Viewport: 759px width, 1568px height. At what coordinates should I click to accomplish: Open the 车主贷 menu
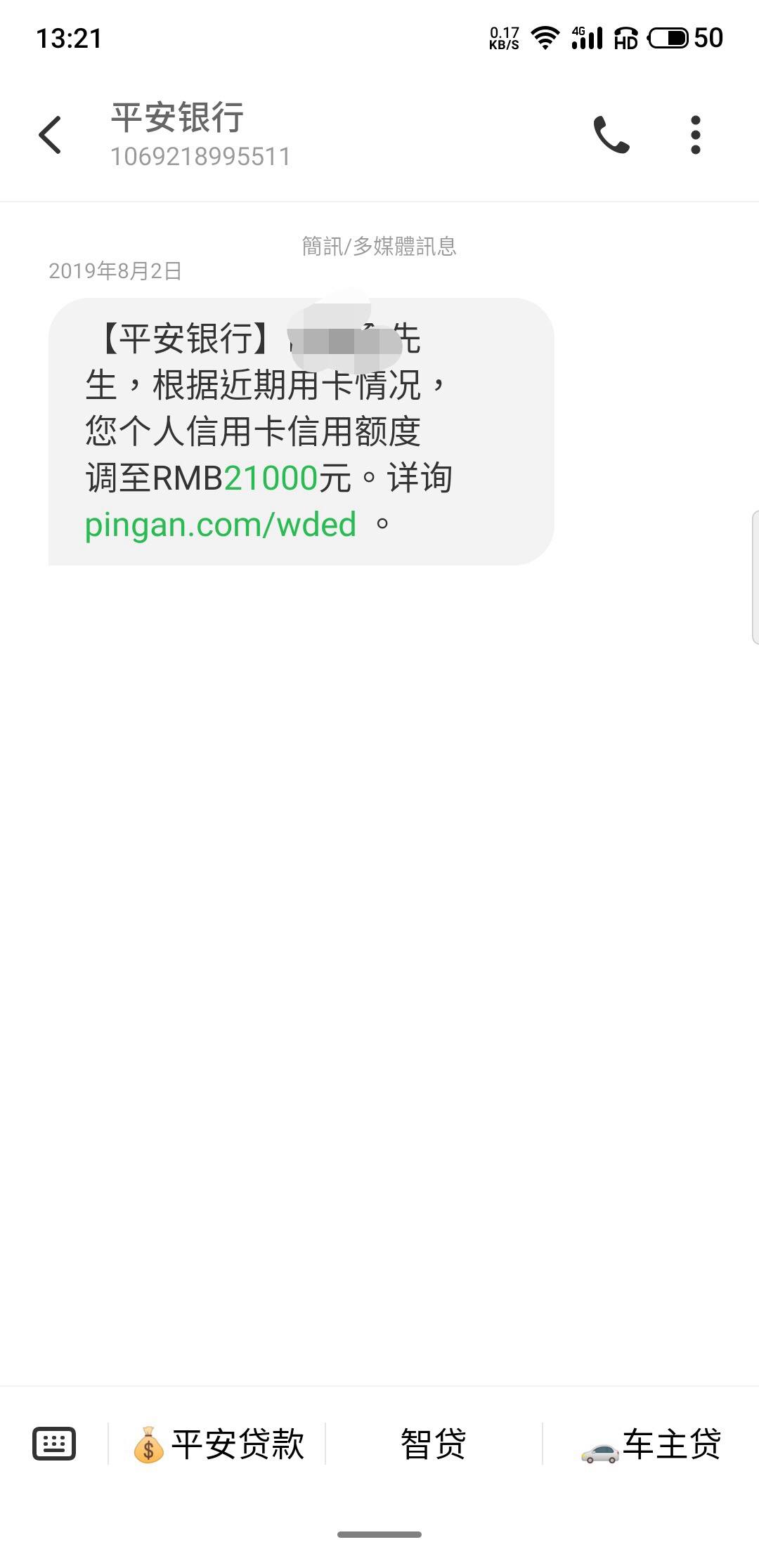pyautogui.click(x=651, y=1444)
